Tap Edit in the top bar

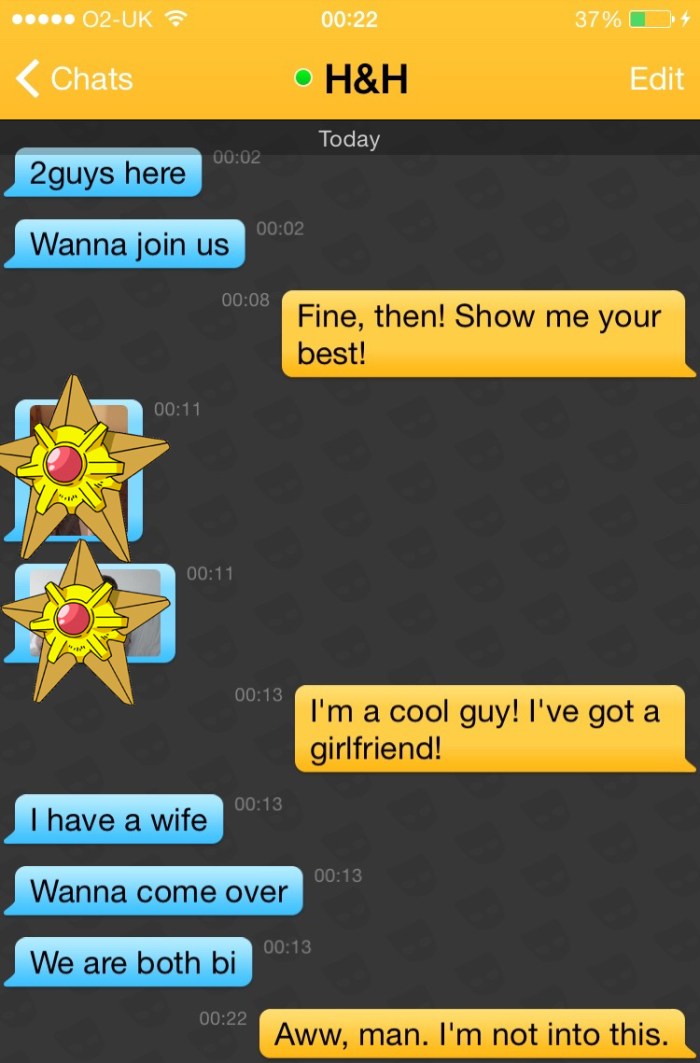pos(656,79)
